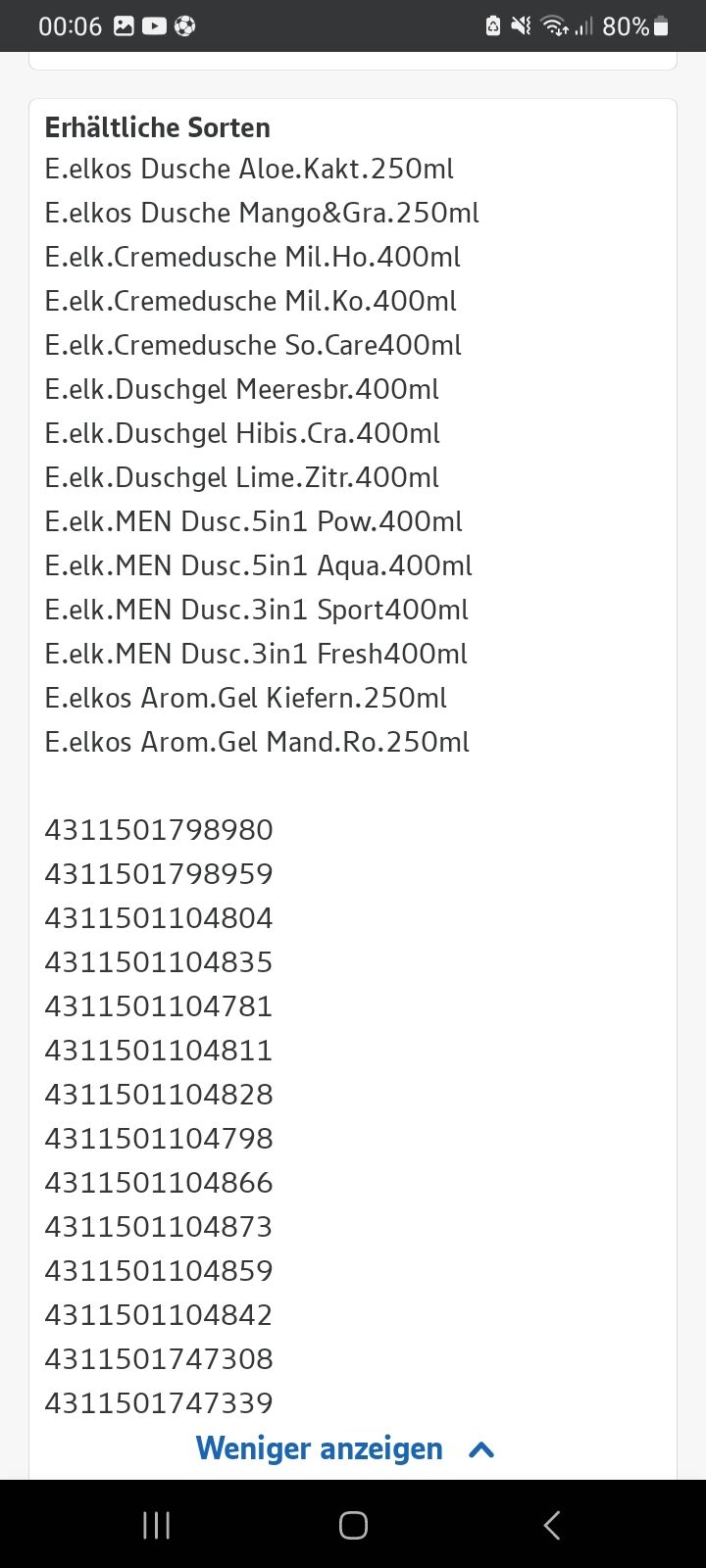Go back using the system back button
This screenshot has width=706, height=1568.
point(552,1525)
